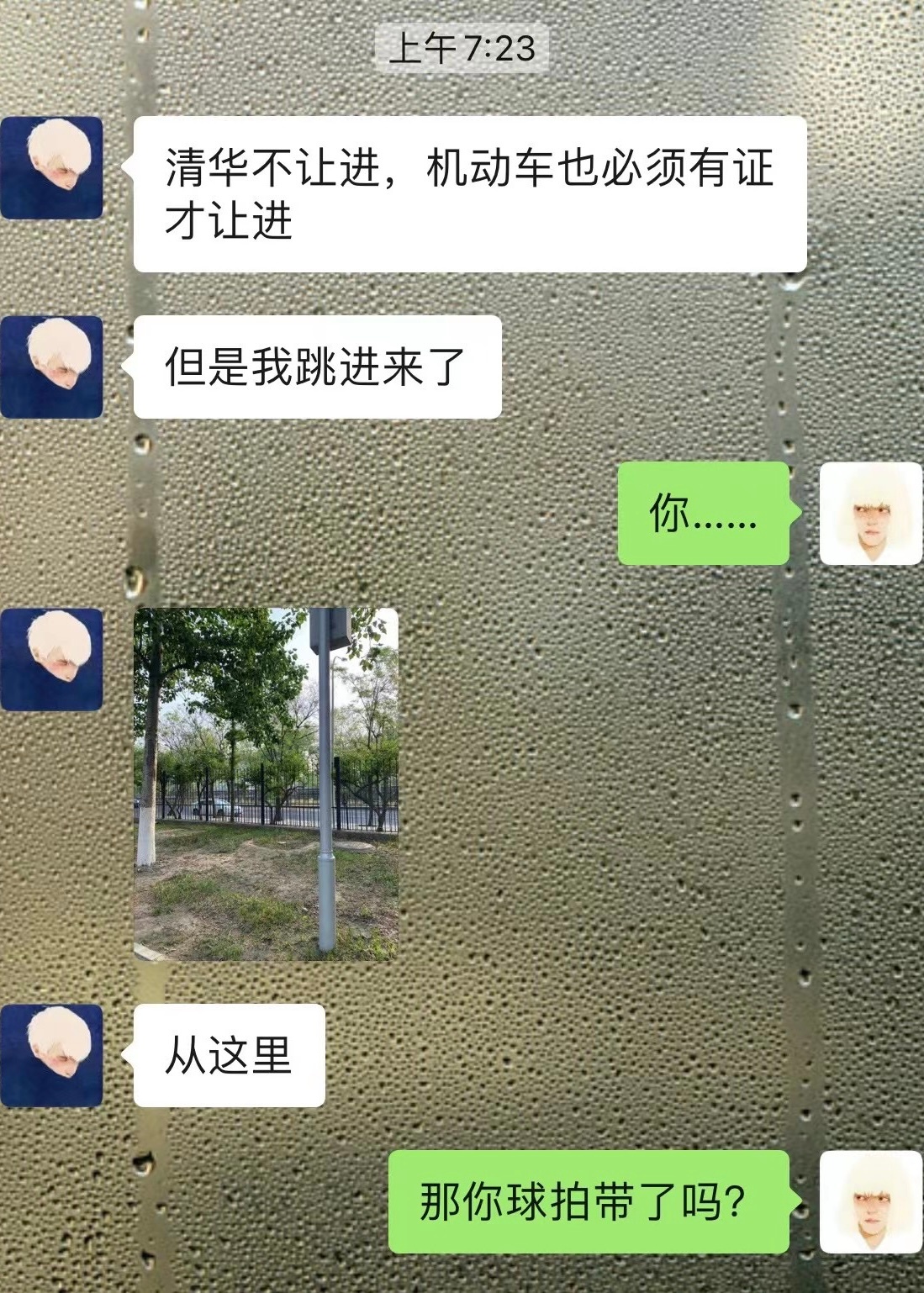Tap sender's avatar beside the photo message
The image size is (924, 1293).
pyautogui.click(x=52, y=659)
